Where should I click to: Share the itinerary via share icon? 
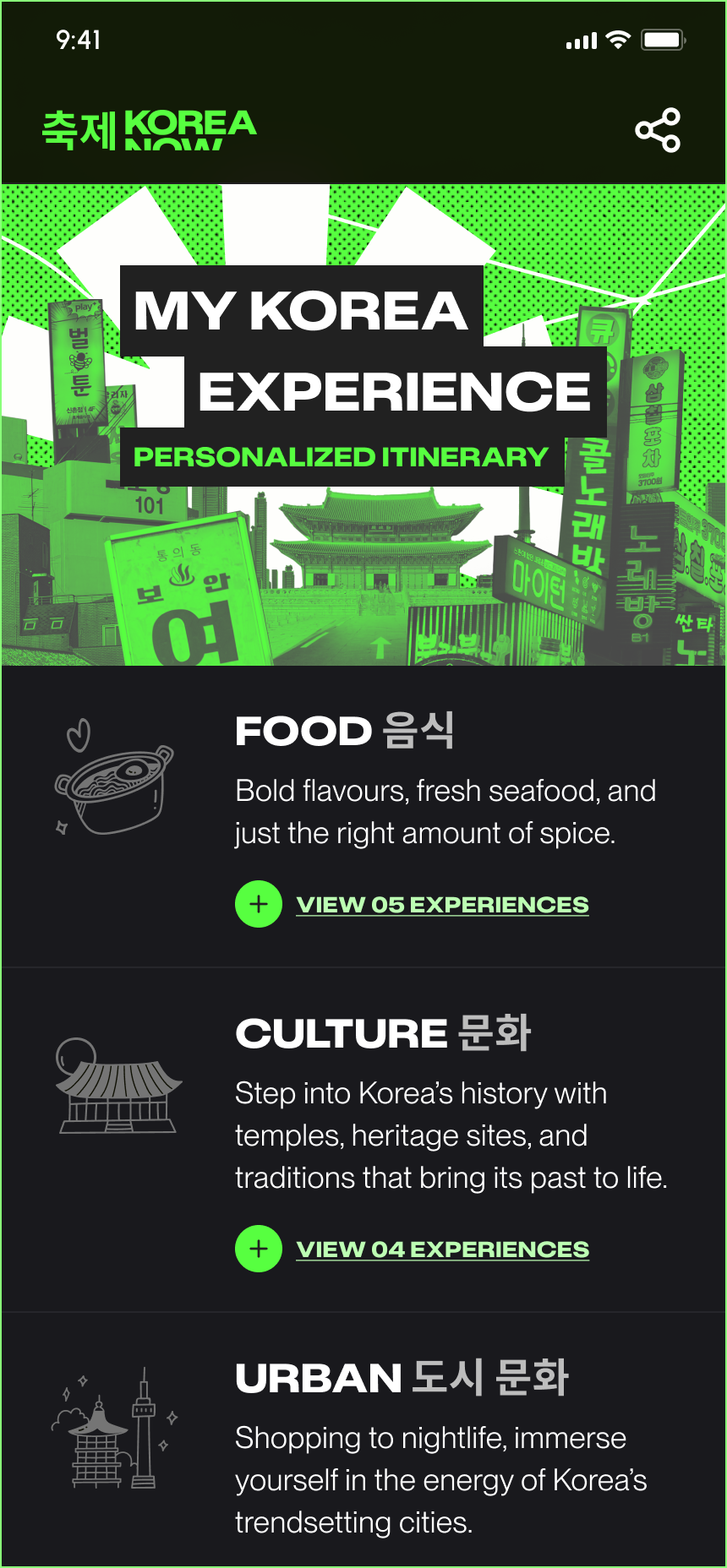[658, 130]
